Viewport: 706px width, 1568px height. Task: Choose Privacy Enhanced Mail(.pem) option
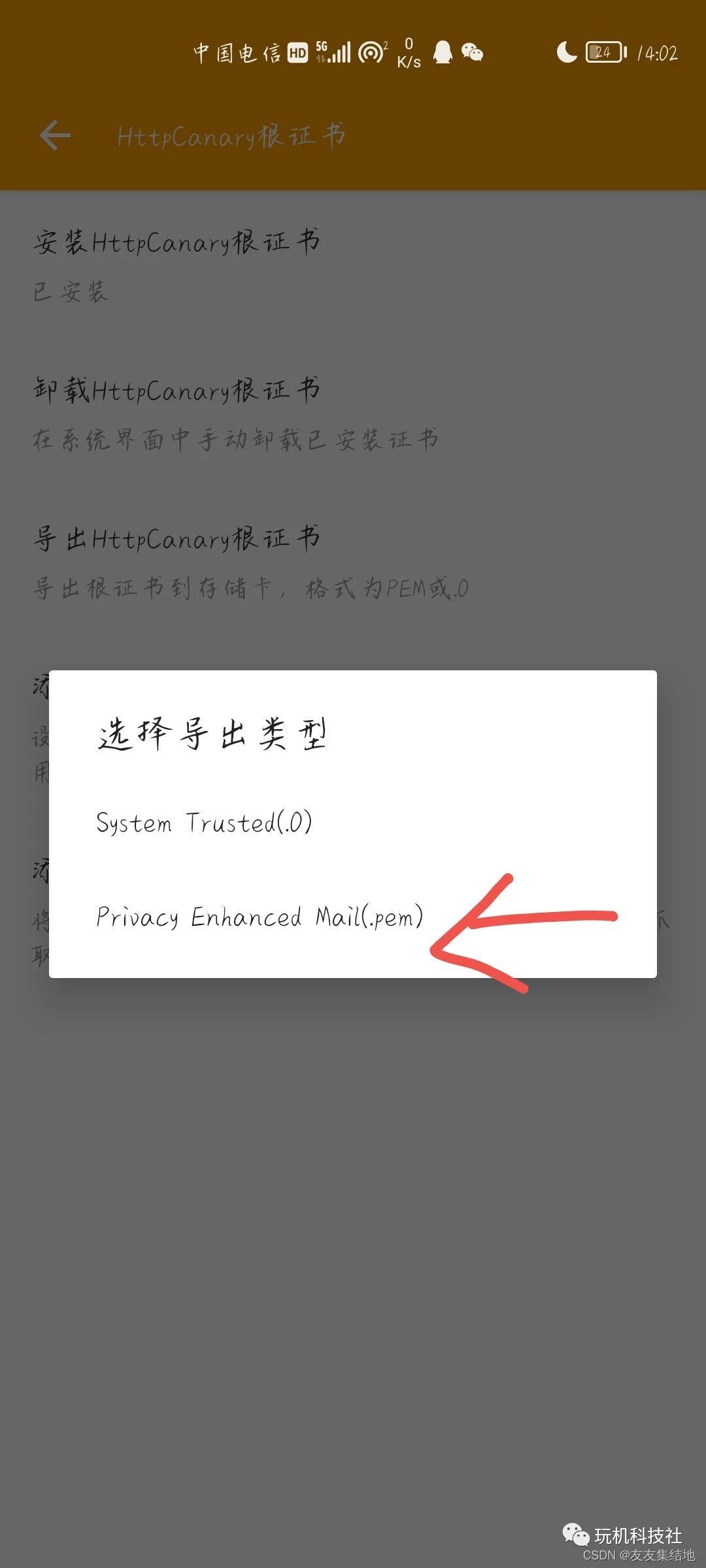pos(260,917)
